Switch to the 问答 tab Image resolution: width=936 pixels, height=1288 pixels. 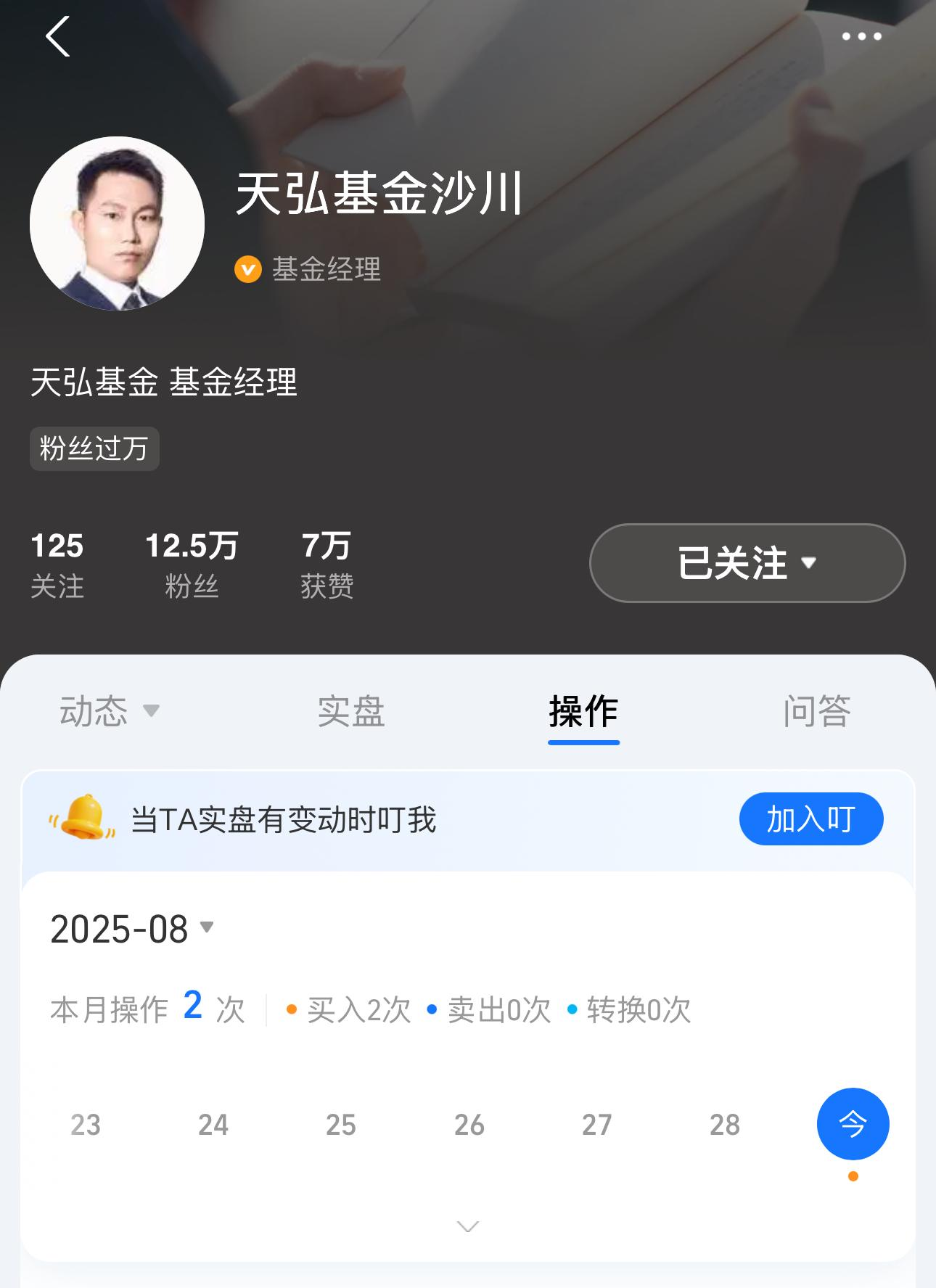click(x=816, y=710)
